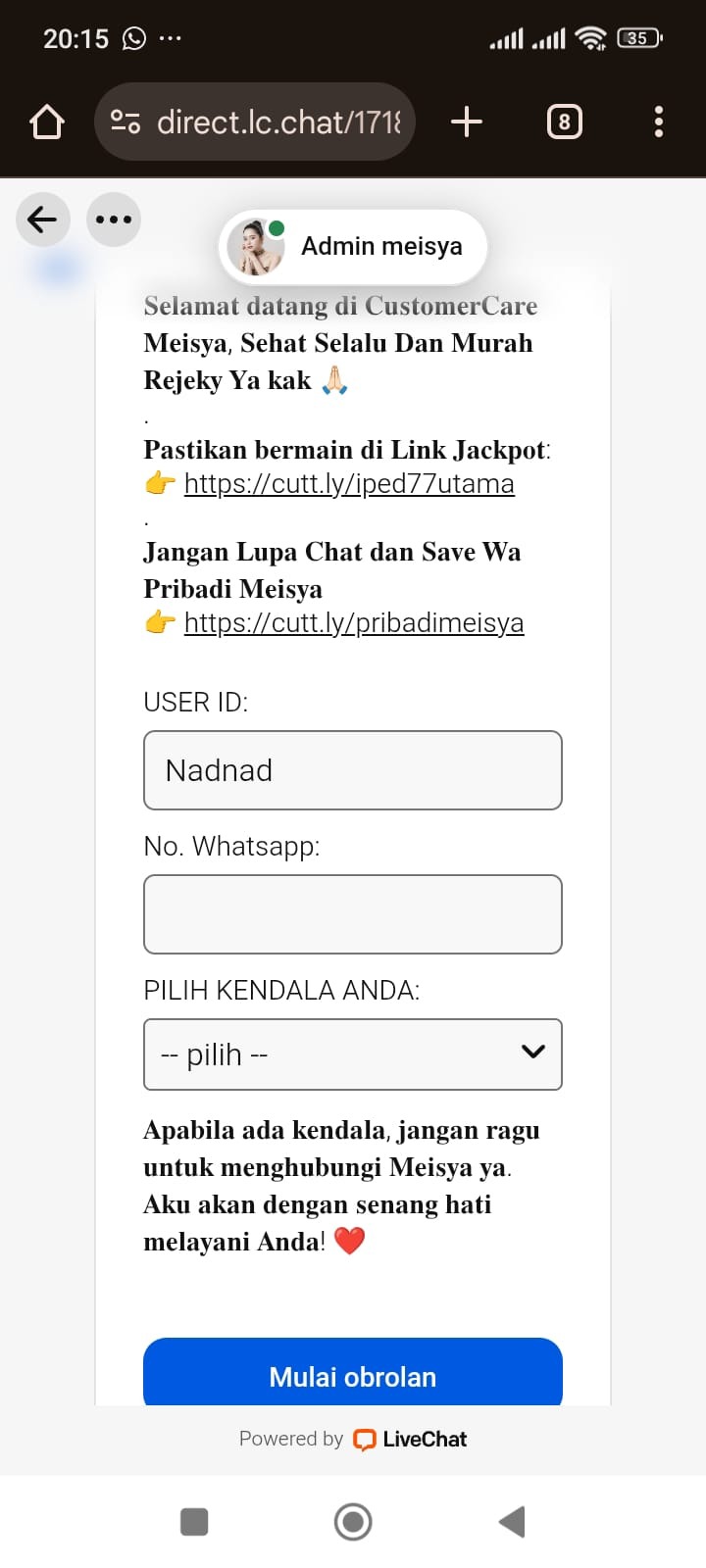This screenshot has width=706, height=1568.
Task: Tap the WhatsApp icon in the status bar
Action: (x=132, y=37)
